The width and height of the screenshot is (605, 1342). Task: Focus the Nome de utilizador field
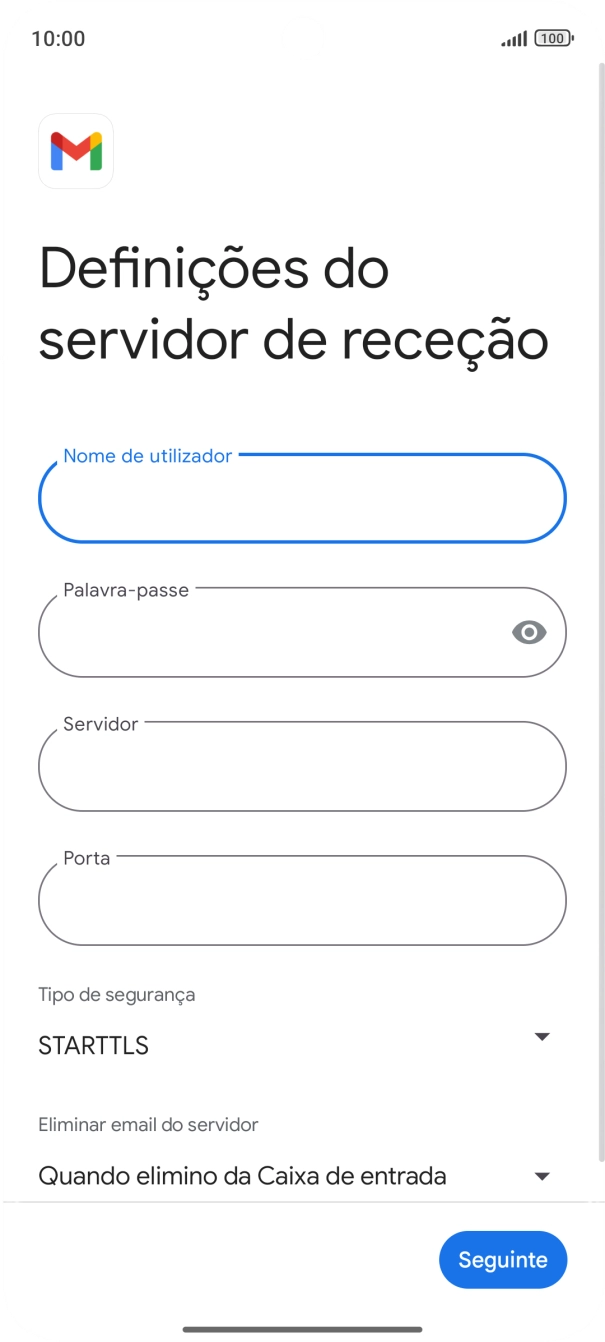click(301, 498)
